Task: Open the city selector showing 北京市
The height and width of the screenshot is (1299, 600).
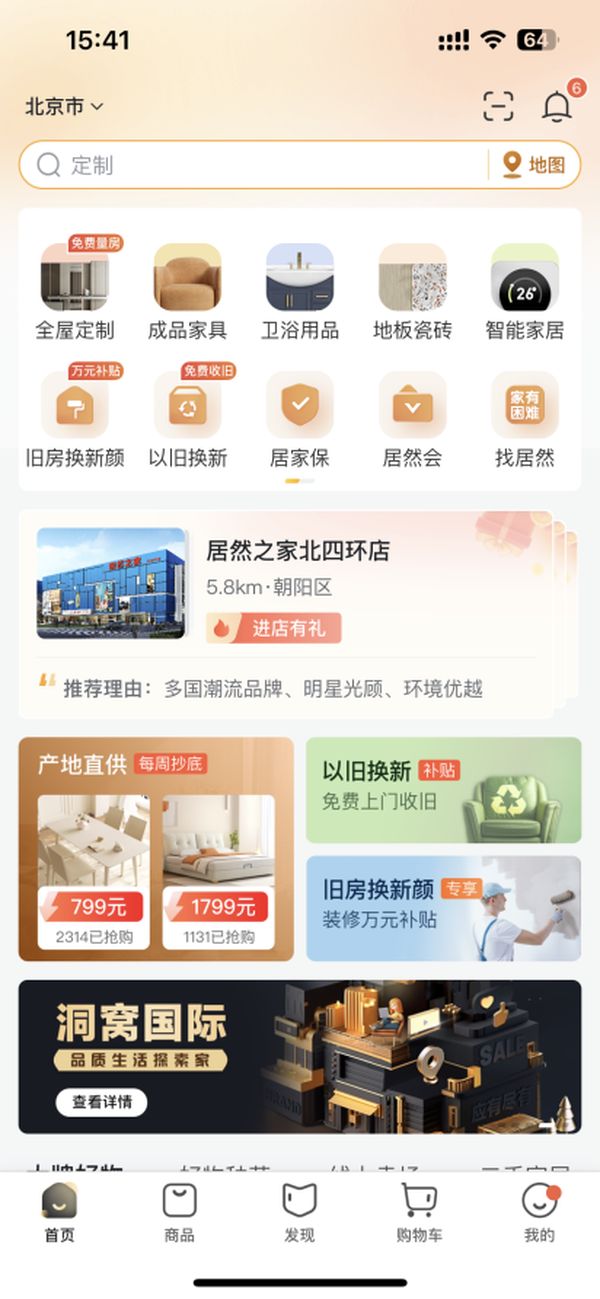Action: (64, 106)
